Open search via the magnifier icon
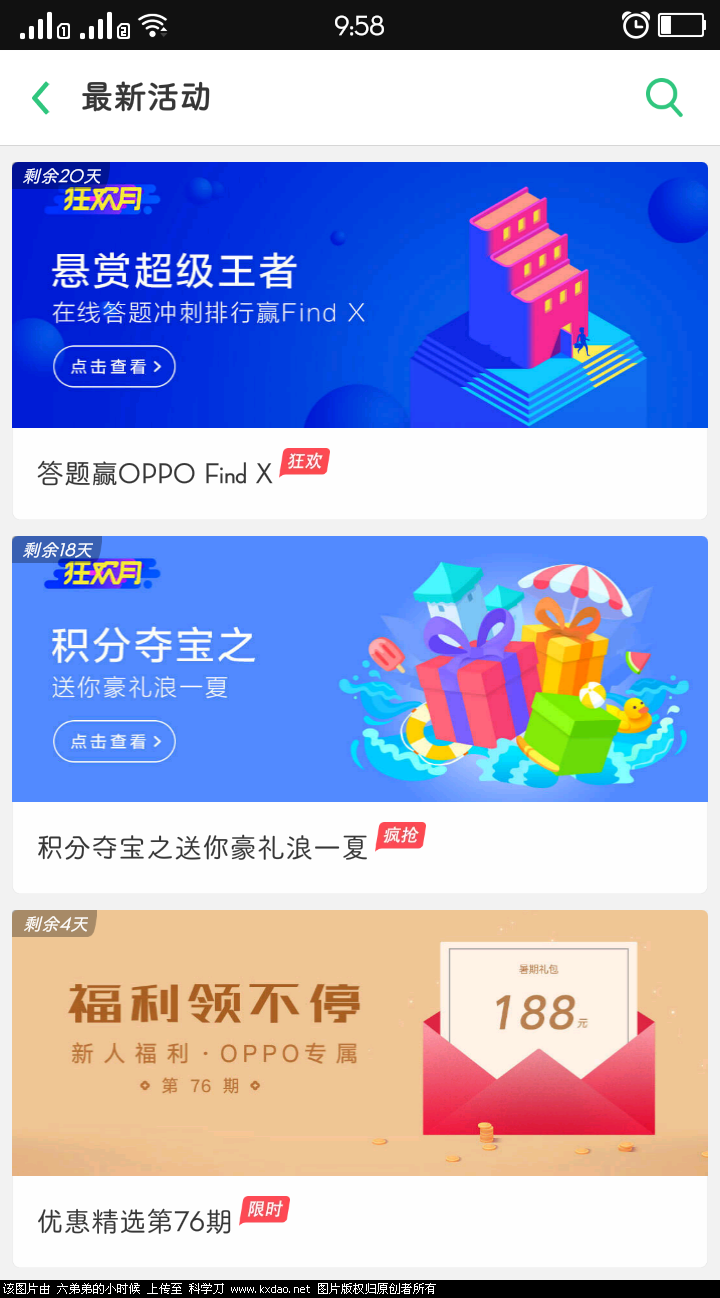Screen dimensions: 720x1298 pyautogui.click(x=664, y=97)
